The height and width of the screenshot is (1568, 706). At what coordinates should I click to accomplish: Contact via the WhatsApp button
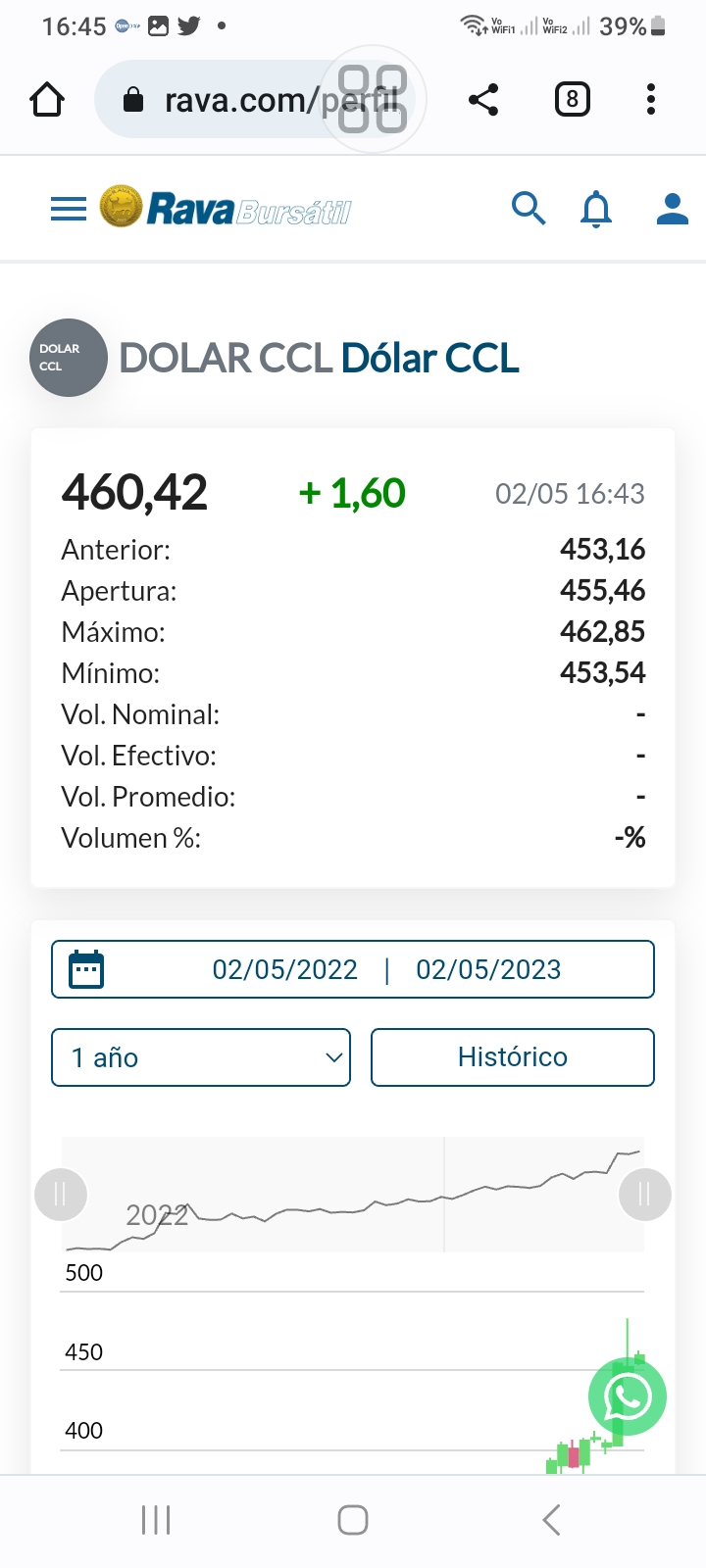(x=628, y=1396)
